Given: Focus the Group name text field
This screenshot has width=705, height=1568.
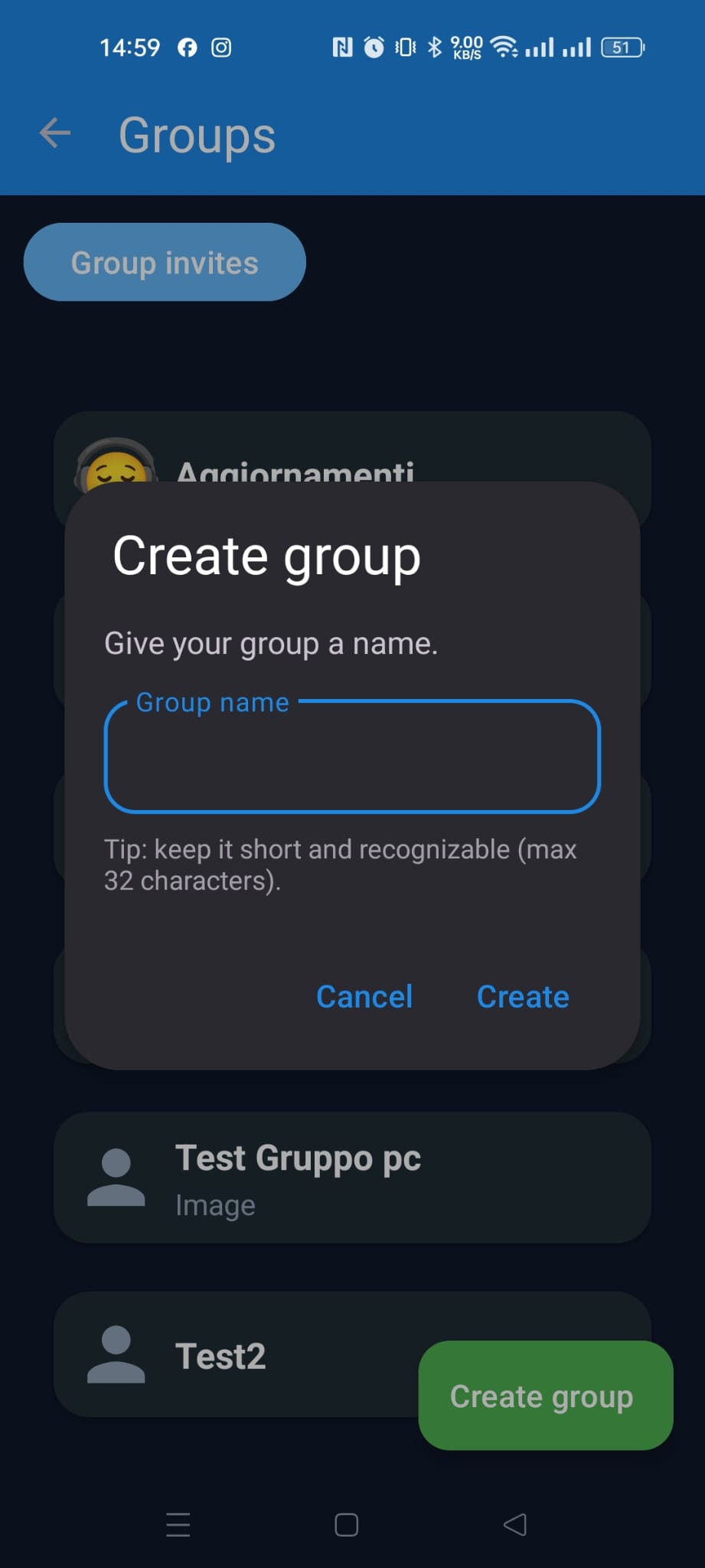Looking at the screenshot, I should coord(352,757).
